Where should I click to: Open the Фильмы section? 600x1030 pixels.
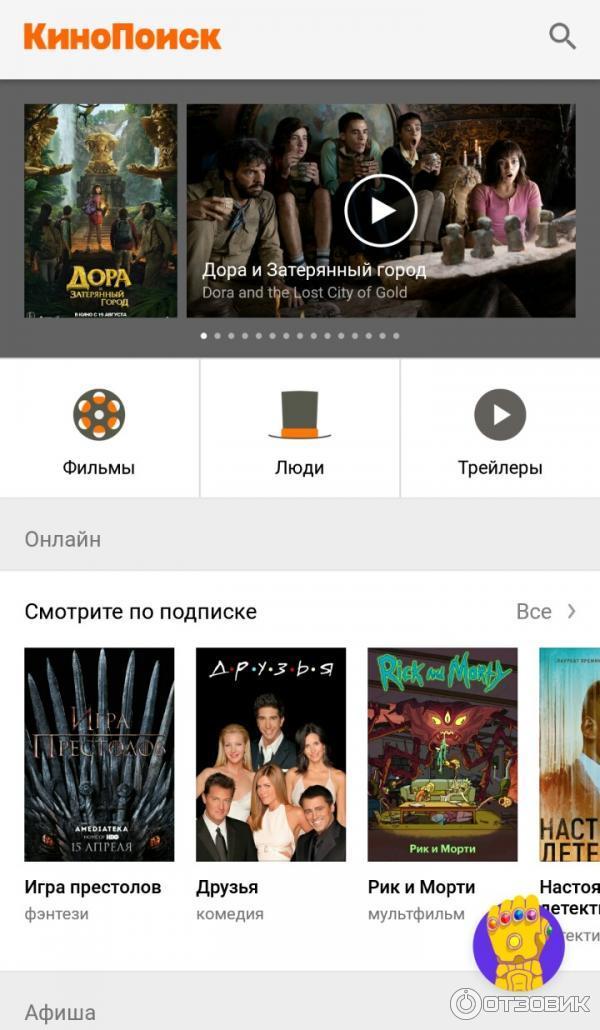click(x=99, y=428)
